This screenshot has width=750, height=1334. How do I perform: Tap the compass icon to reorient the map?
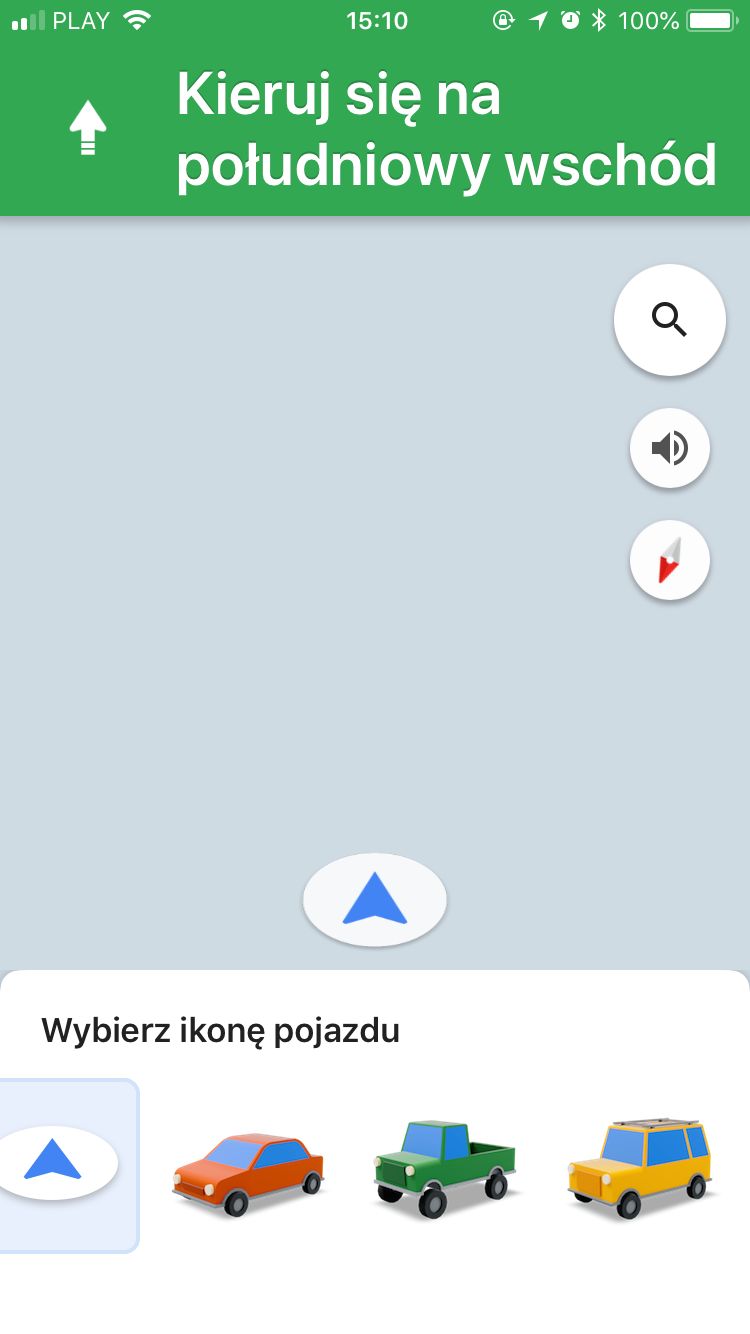pos(669,559)
